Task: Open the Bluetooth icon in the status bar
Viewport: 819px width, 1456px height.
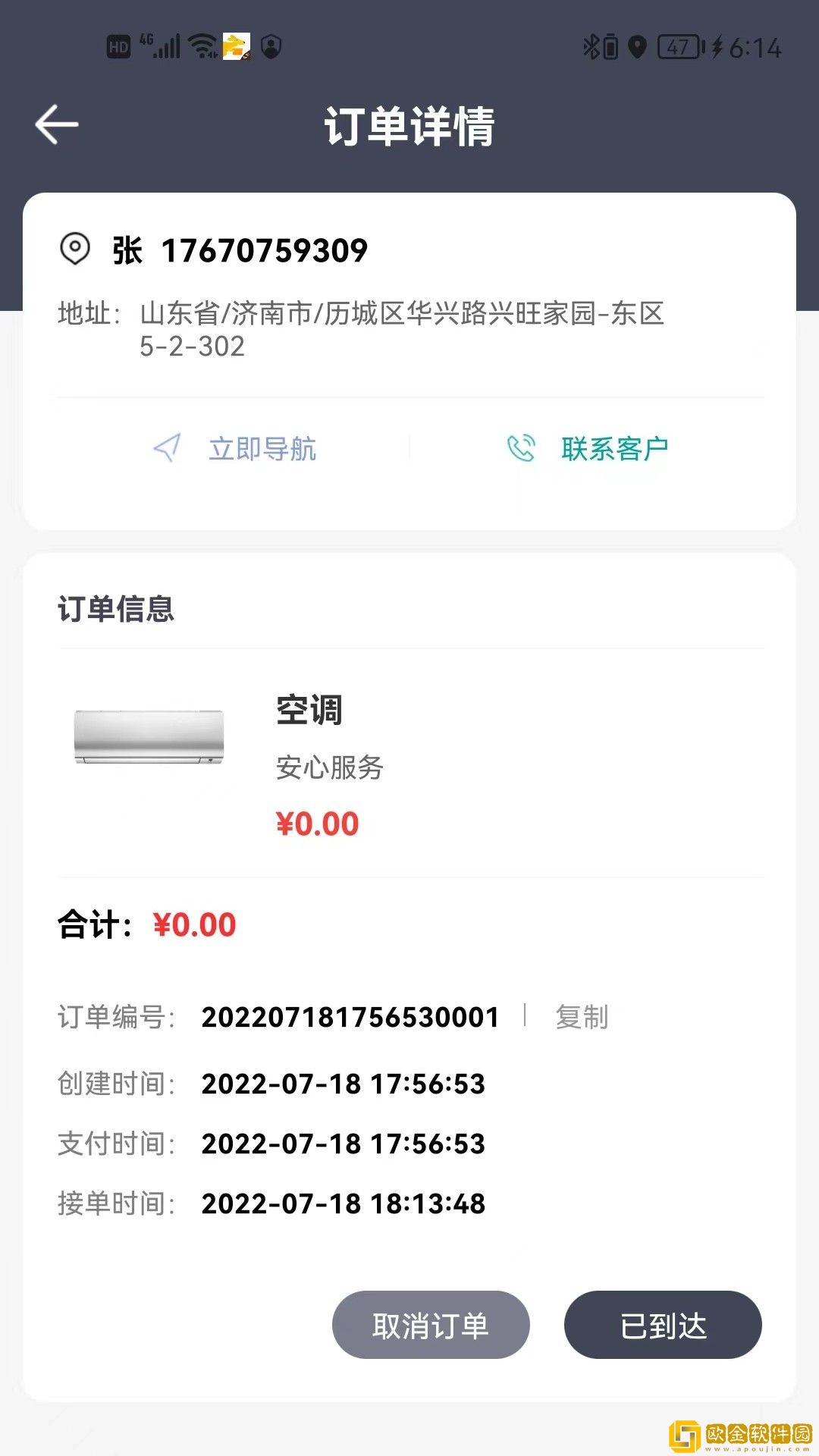Action: coord(594,47)
